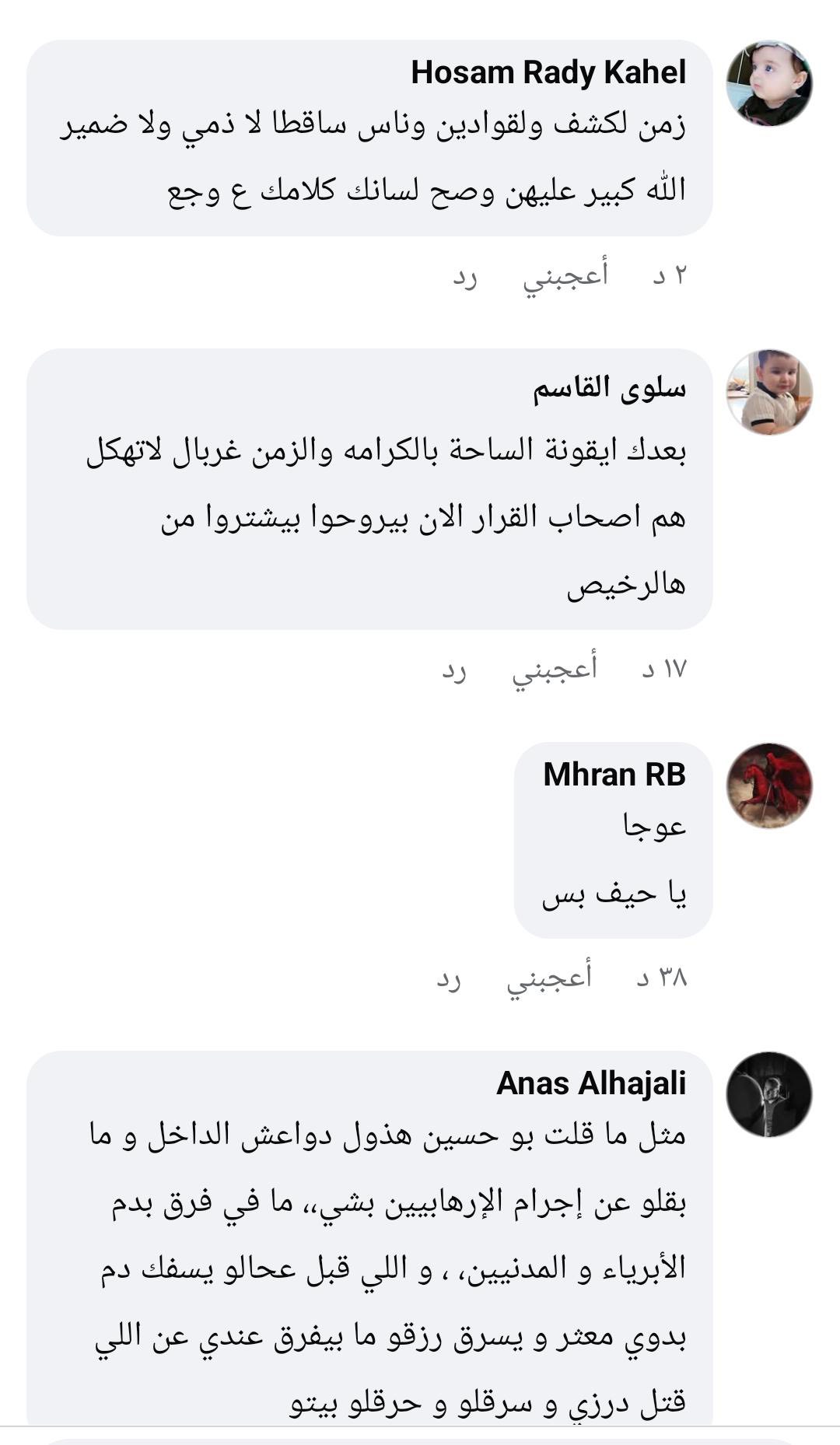The width and height of the screenshot is (840, 1445).
Task: Open Hosam Rady Kahel's profile picture
Action: pos(768,83)
